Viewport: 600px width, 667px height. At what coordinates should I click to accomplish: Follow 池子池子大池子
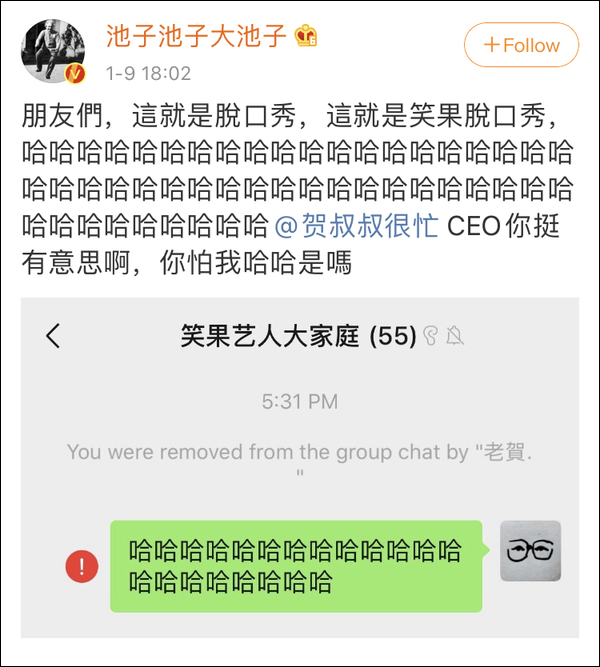coord(521,45)
